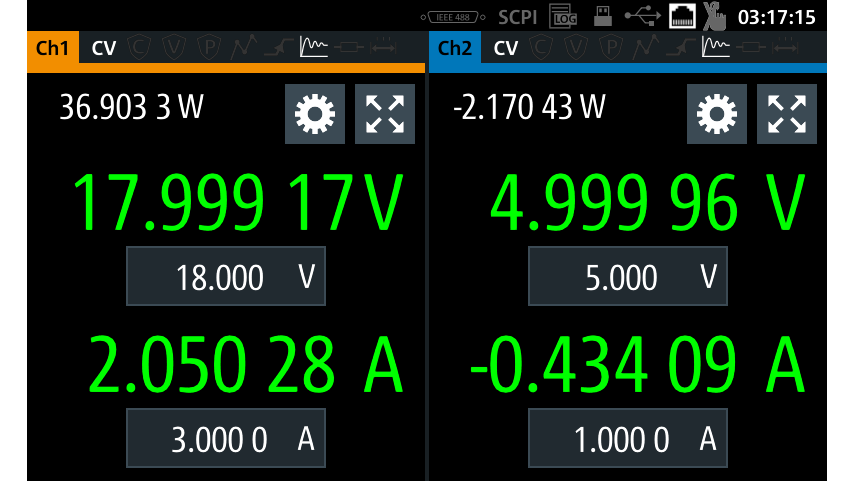The image size is (855, 481).
Task: Select the Ch2 channel label
Action: [455, 48]
